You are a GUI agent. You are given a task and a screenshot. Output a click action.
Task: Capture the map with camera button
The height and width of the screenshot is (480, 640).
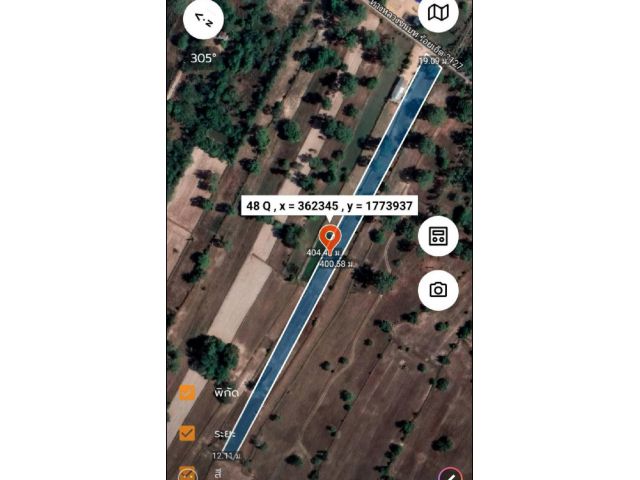(x=438, y=290)
